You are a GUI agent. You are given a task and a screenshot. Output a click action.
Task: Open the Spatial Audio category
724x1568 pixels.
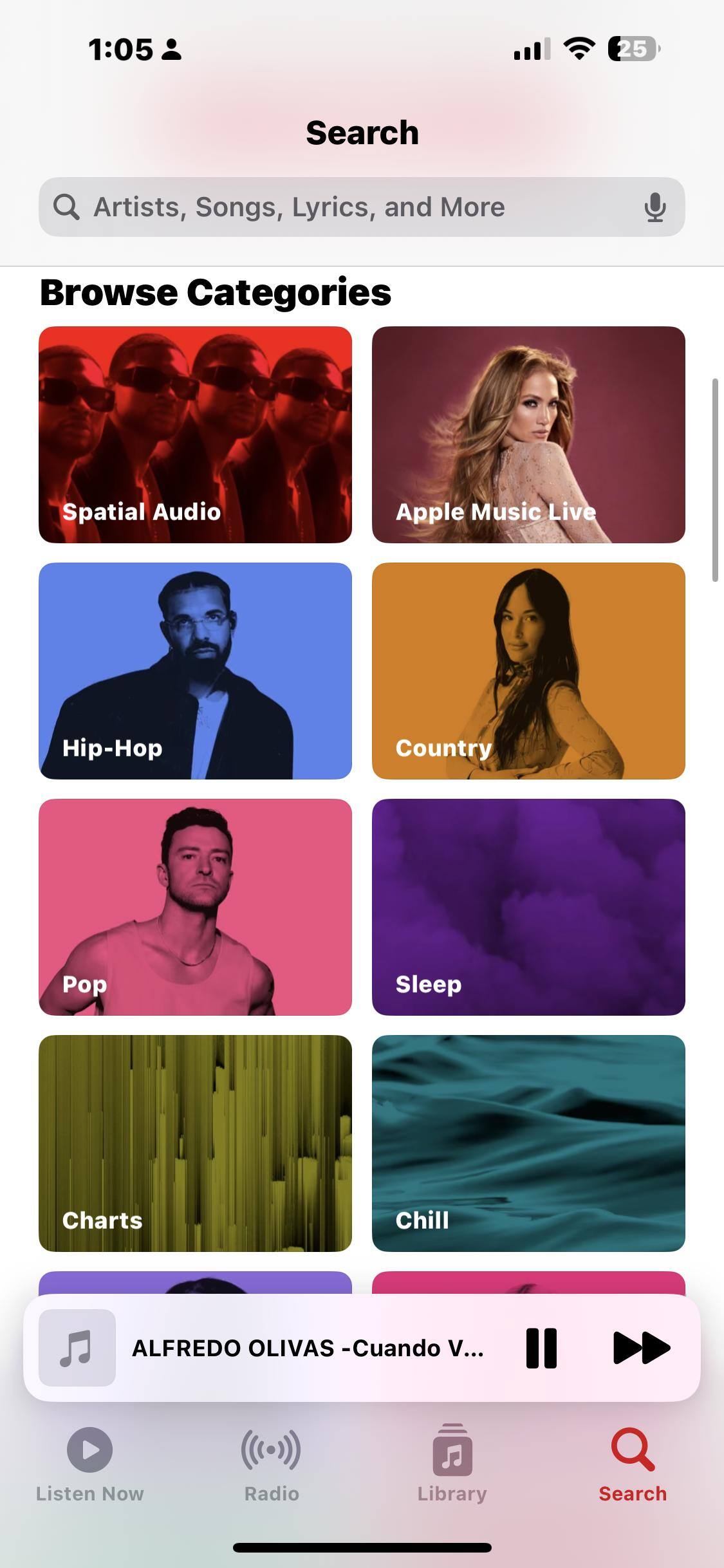(195, 434)
